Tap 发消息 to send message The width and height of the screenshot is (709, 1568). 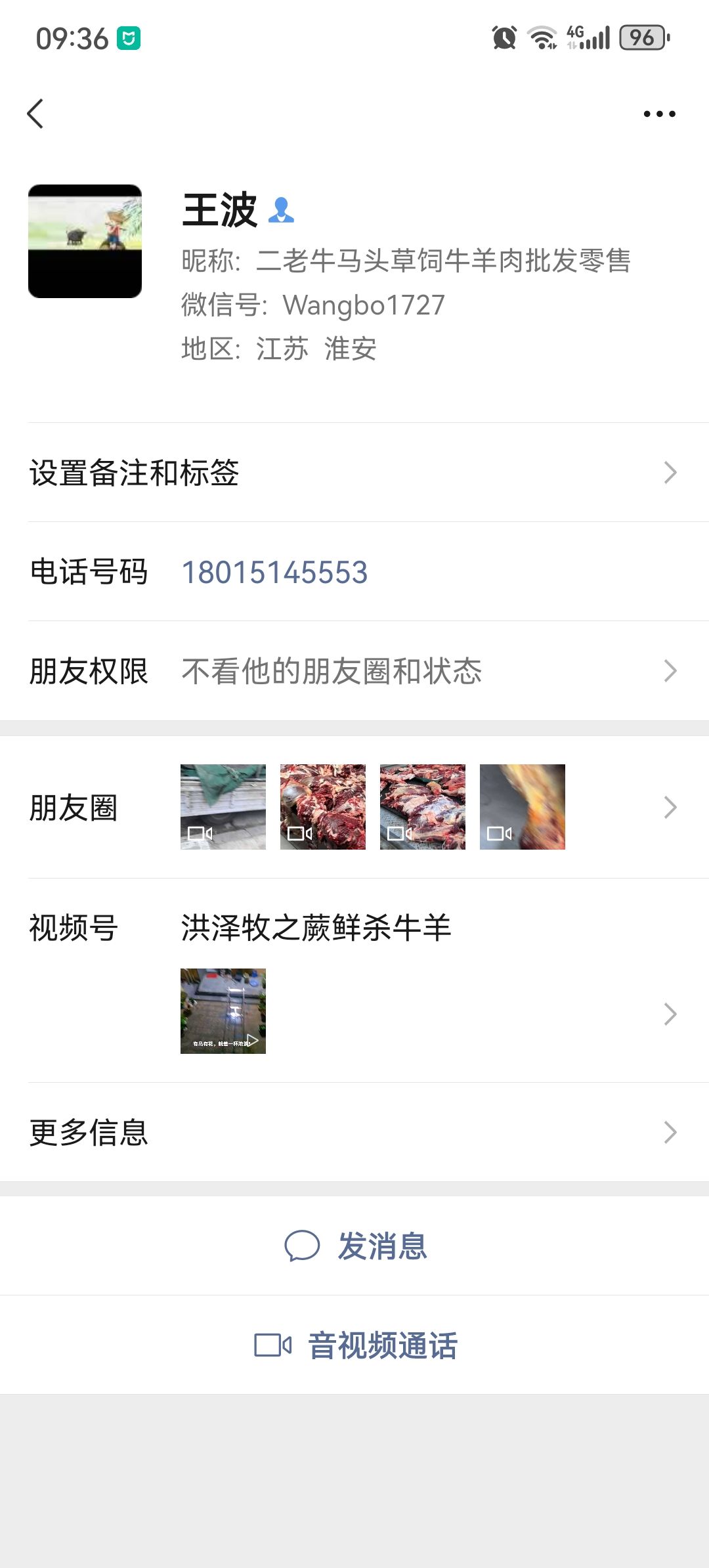pos(354,1246)
